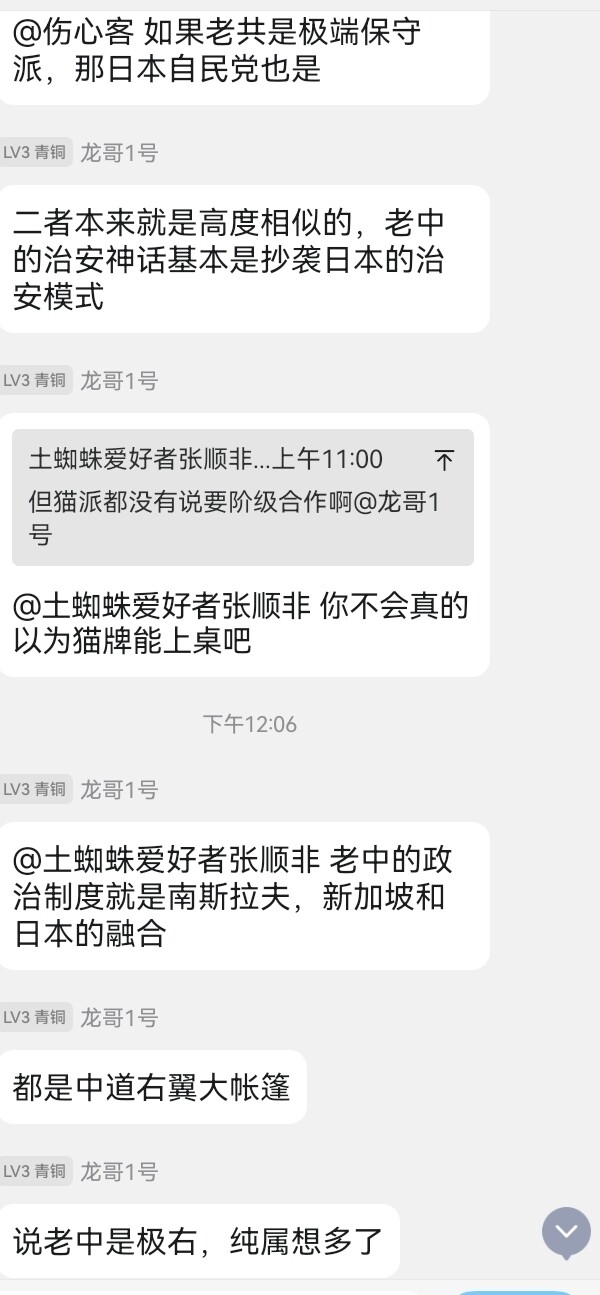Screen dimensions: 600x1295
Task: Tap the jump-to-original arrow in quoted message
Action: [x=445, y=460]
